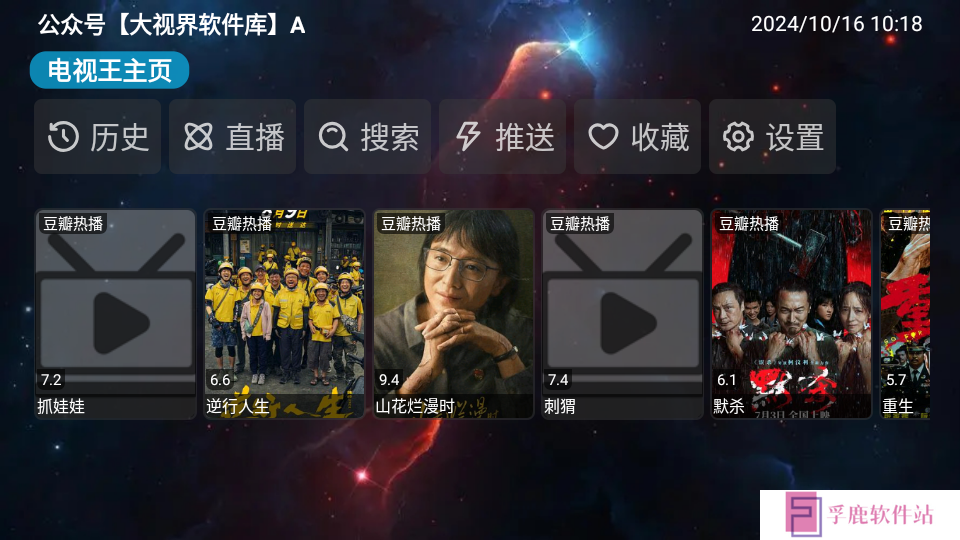
Task: Open the 刺猬 movie card
Action: [623, 314]
